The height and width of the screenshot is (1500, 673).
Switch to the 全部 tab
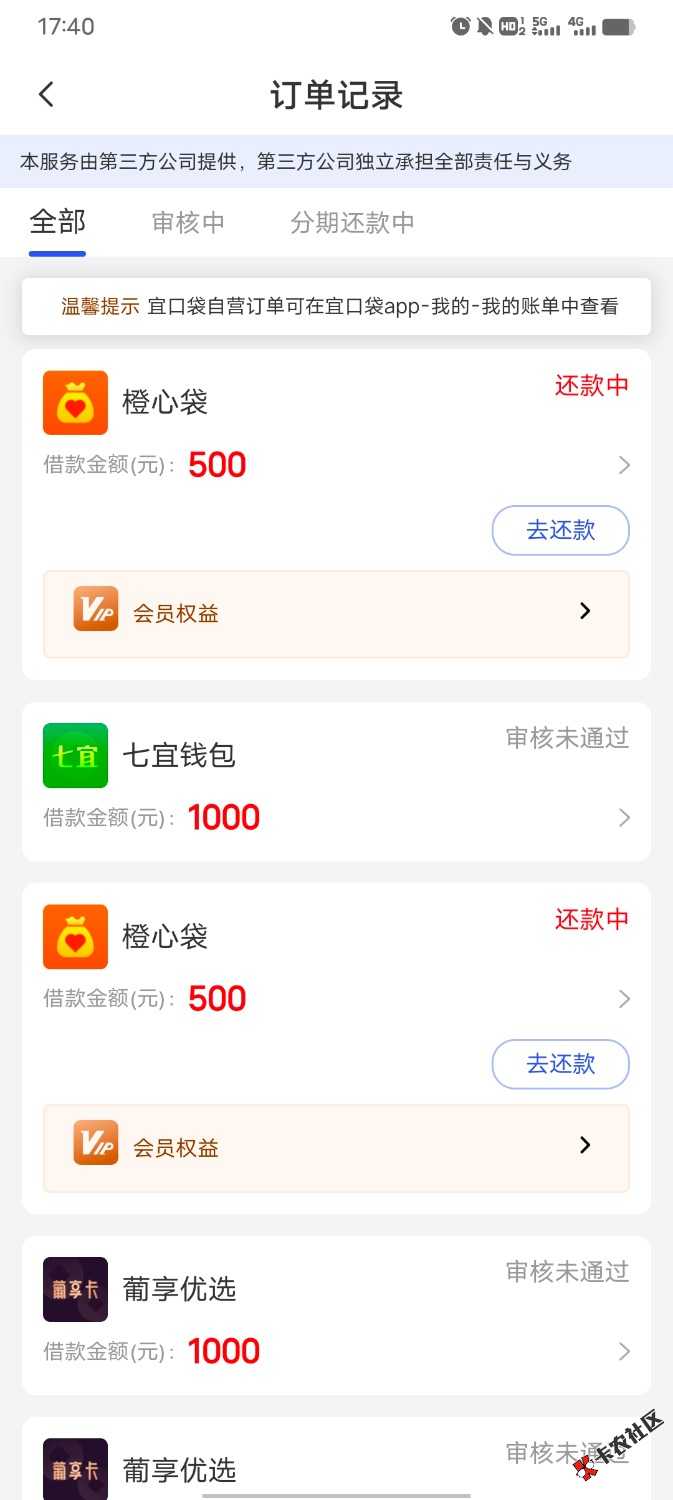(x=58, y=222)
